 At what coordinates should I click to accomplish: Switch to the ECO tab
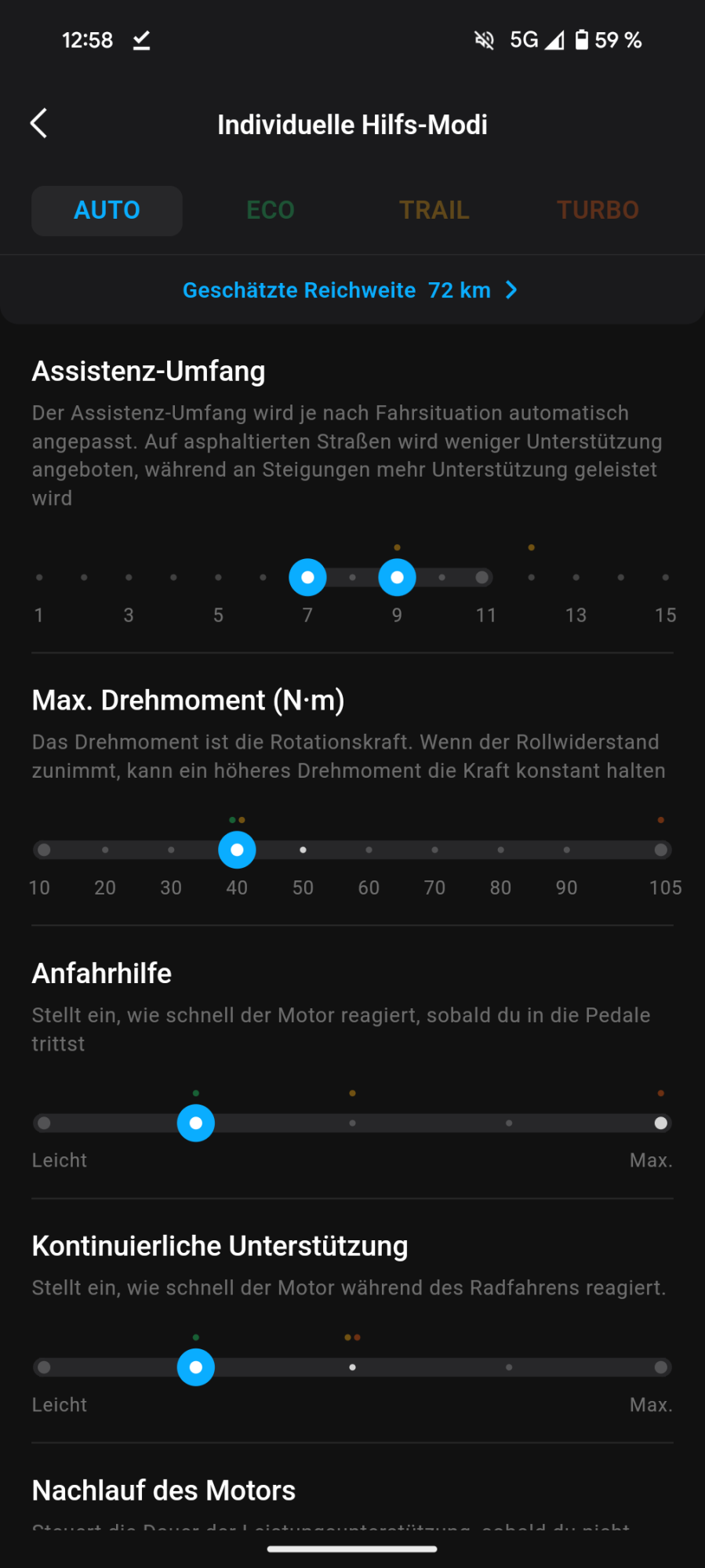[x=271, y=210]
